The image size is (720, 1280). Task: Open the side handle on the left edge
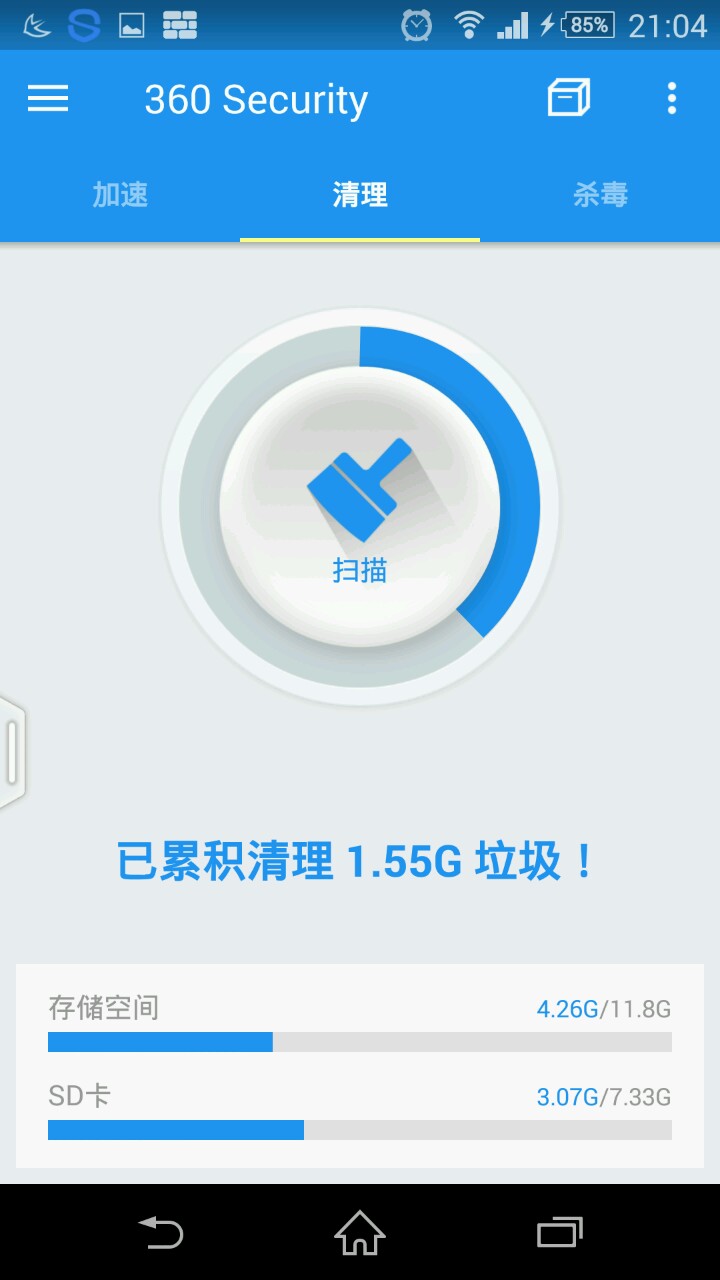pyautogui.click(x=12, y=750)
